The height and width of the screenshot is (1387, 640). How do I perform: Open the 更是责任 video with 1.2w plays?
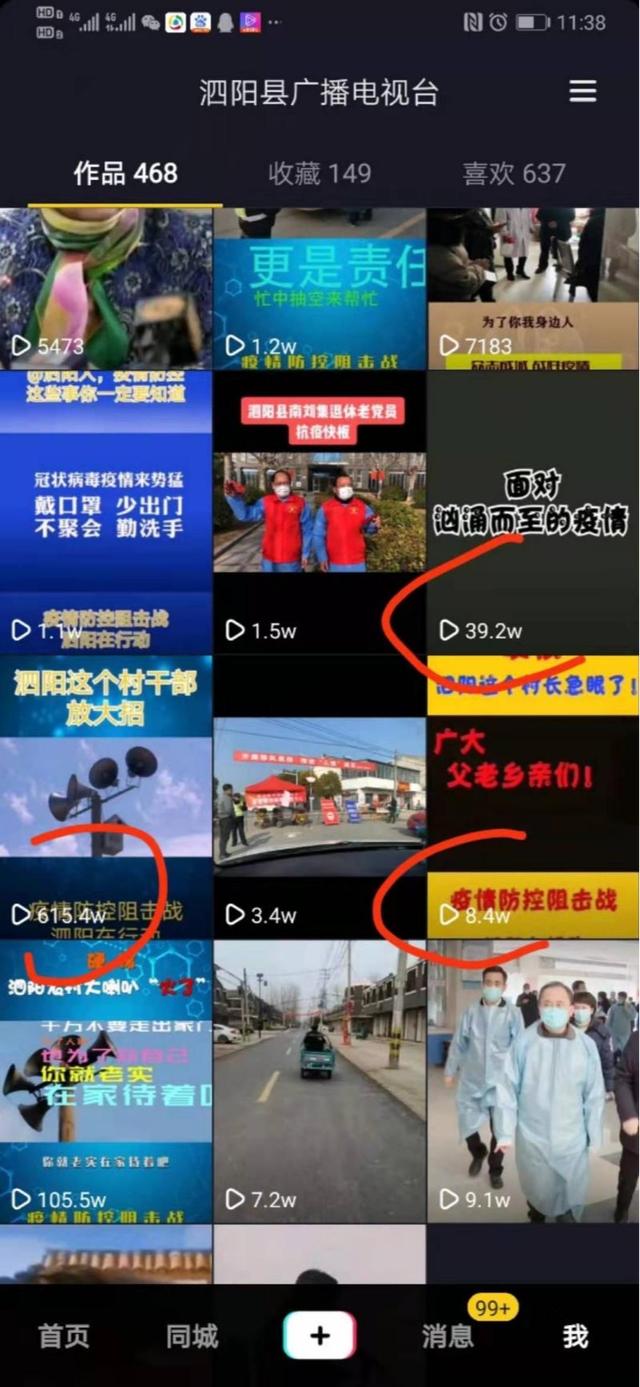[320, 288]
